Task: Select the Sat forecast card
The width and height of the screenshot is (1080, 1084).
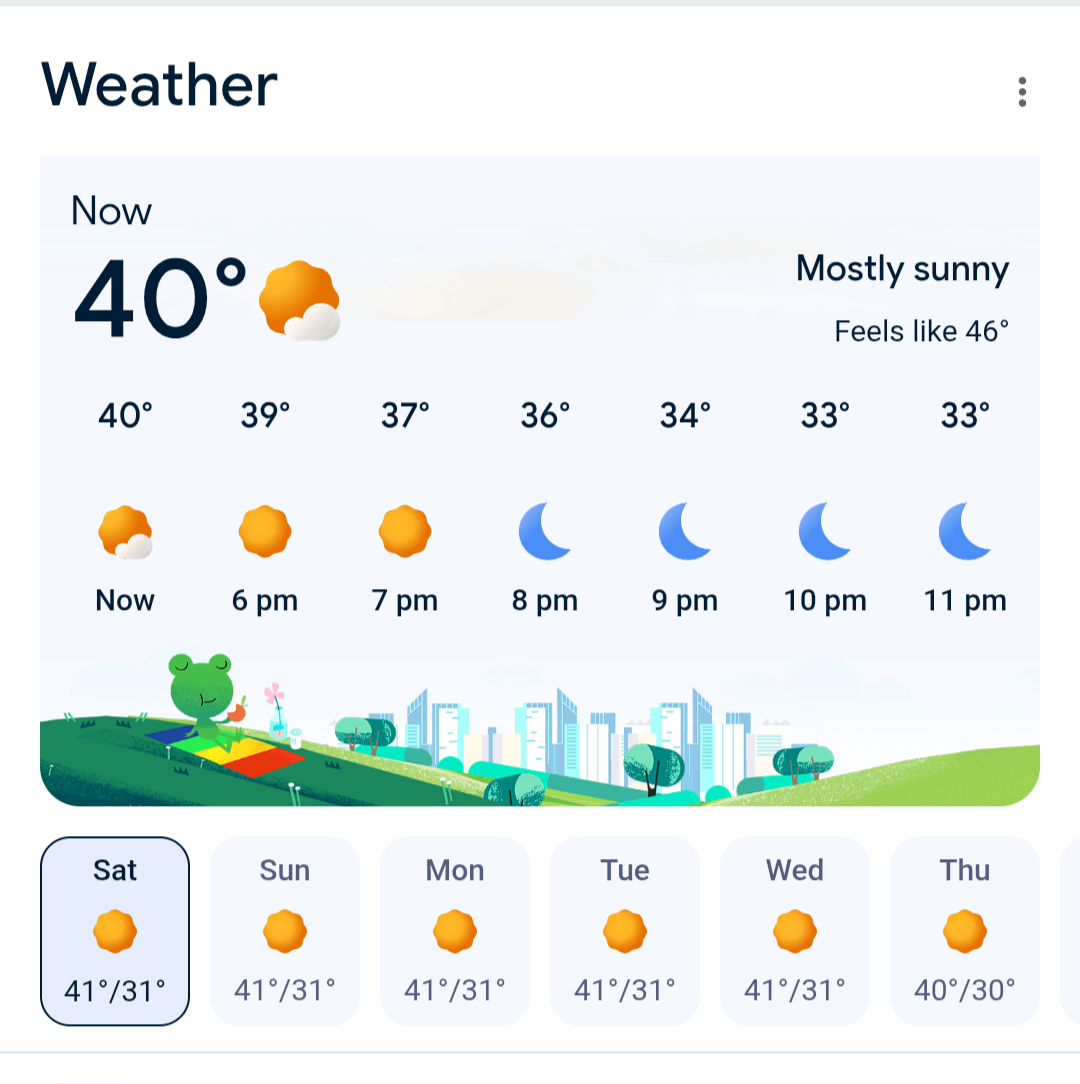Action: [115, 931]
